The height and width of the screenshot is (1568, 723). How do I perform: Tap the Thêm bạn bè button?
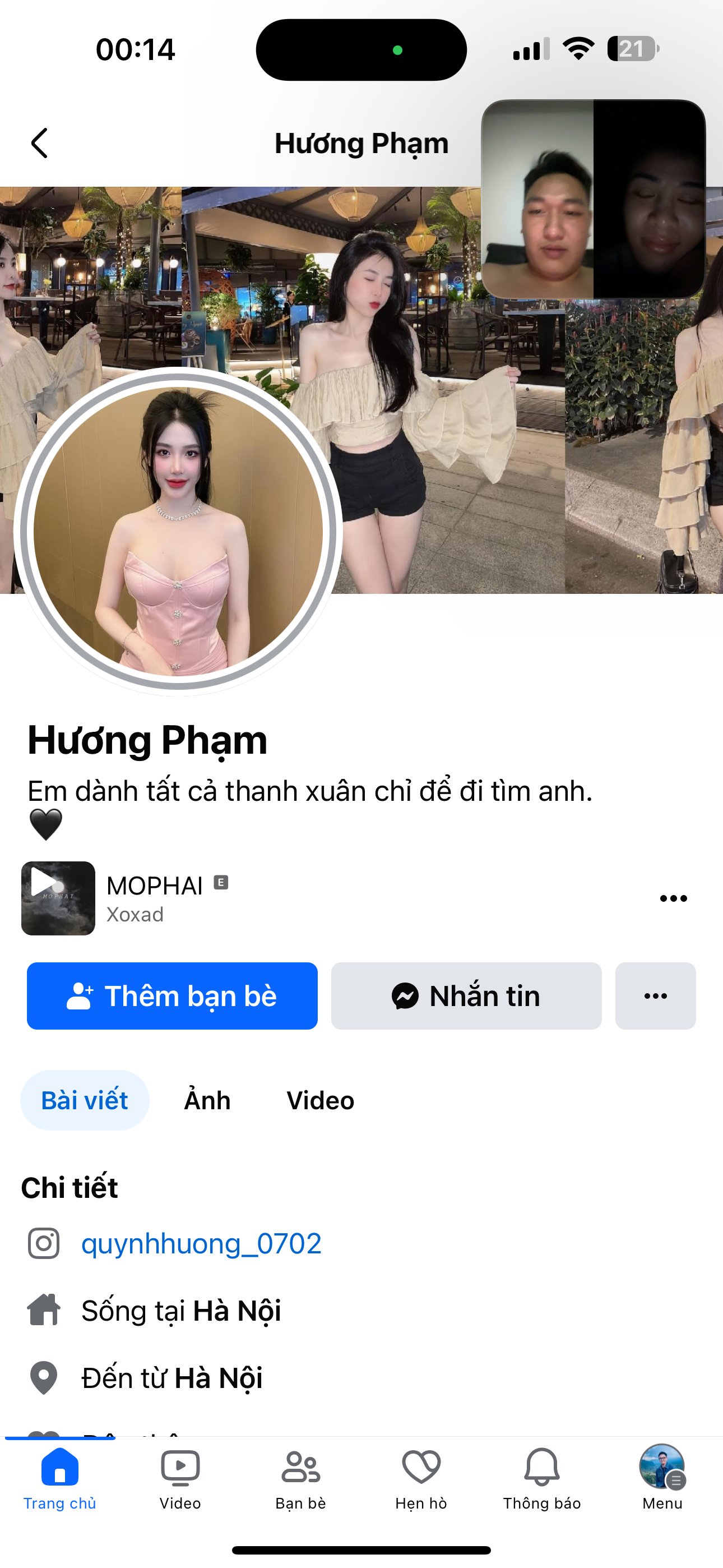click(172, 996)
